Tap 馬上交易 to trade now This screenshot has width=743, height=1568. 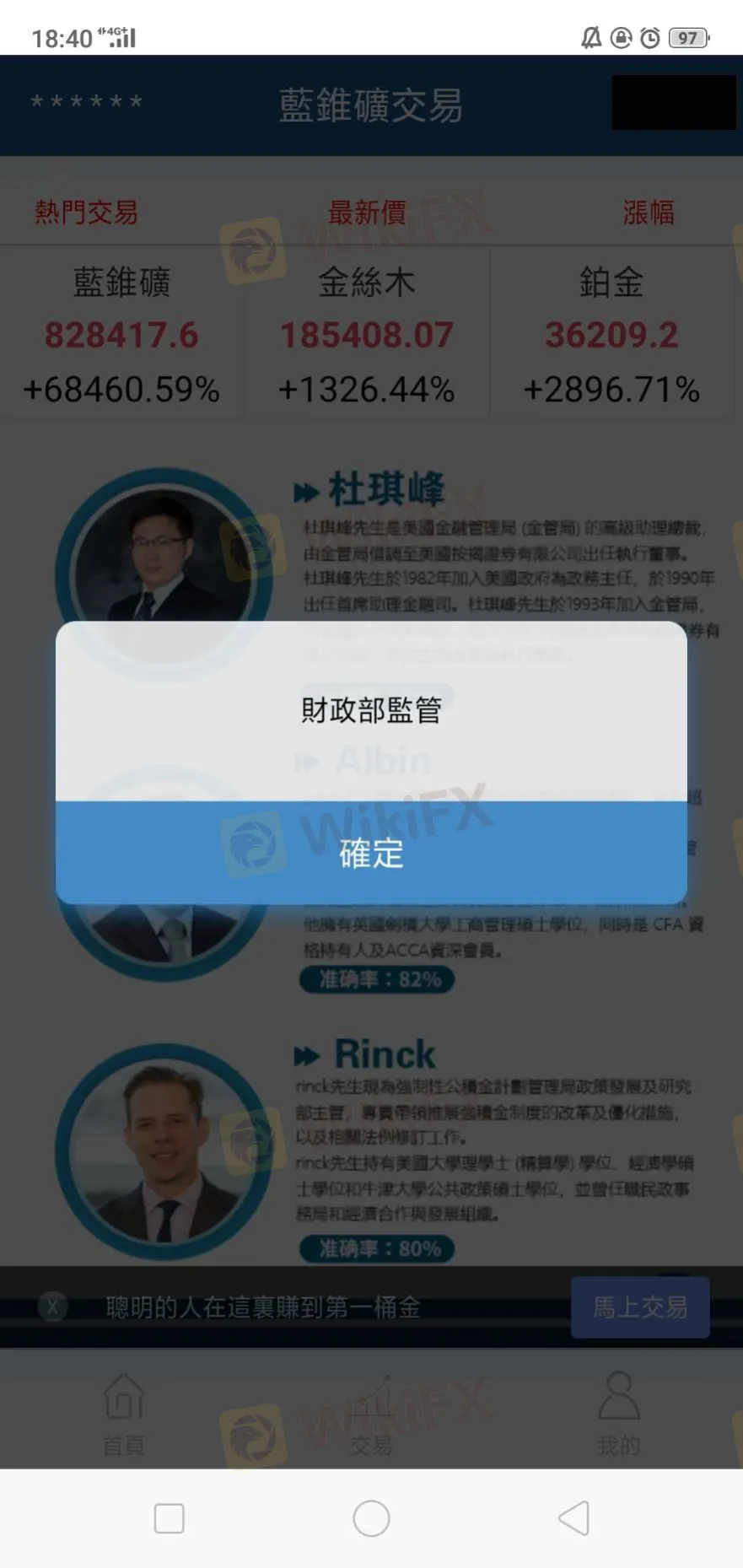640,1307
